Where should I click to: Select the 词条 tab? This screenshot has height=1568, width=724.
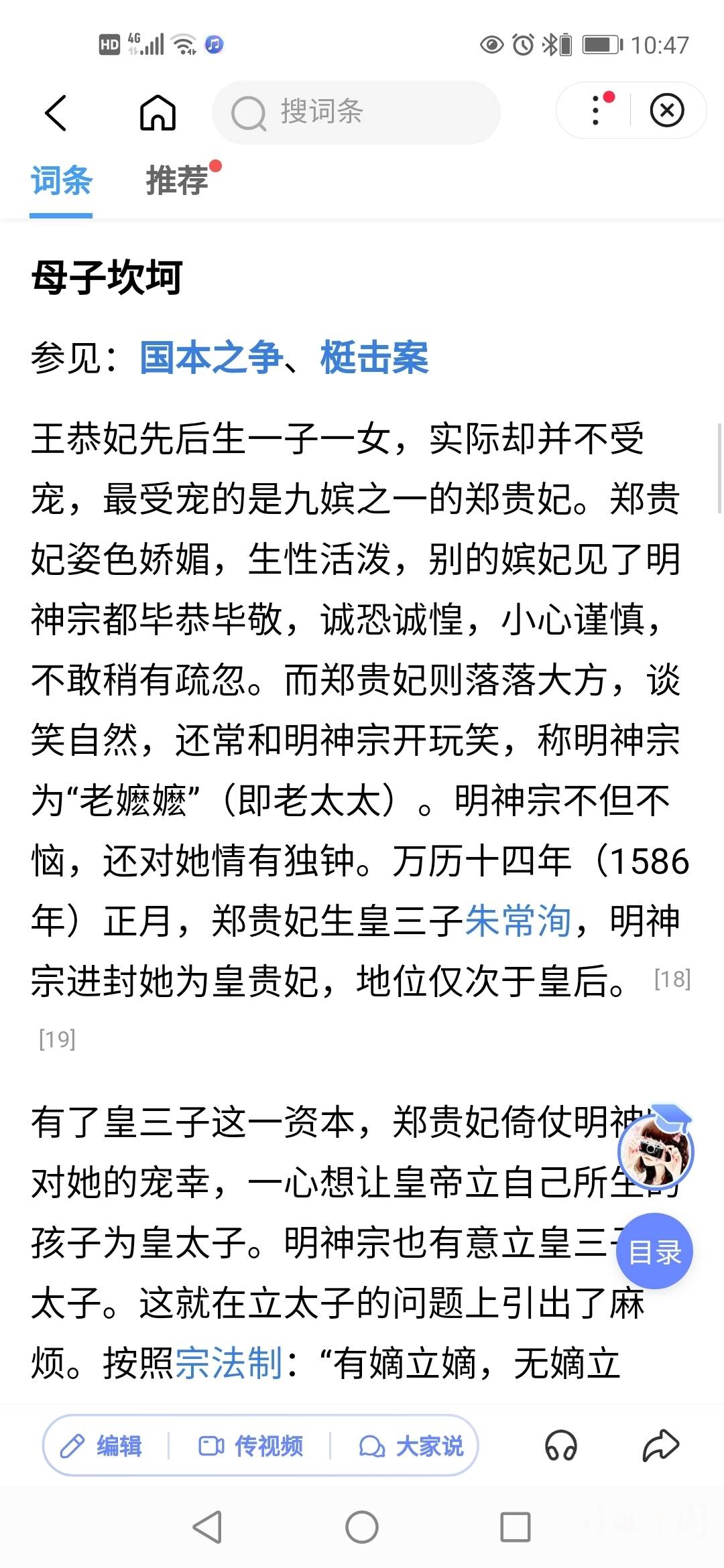pos(61,181)
